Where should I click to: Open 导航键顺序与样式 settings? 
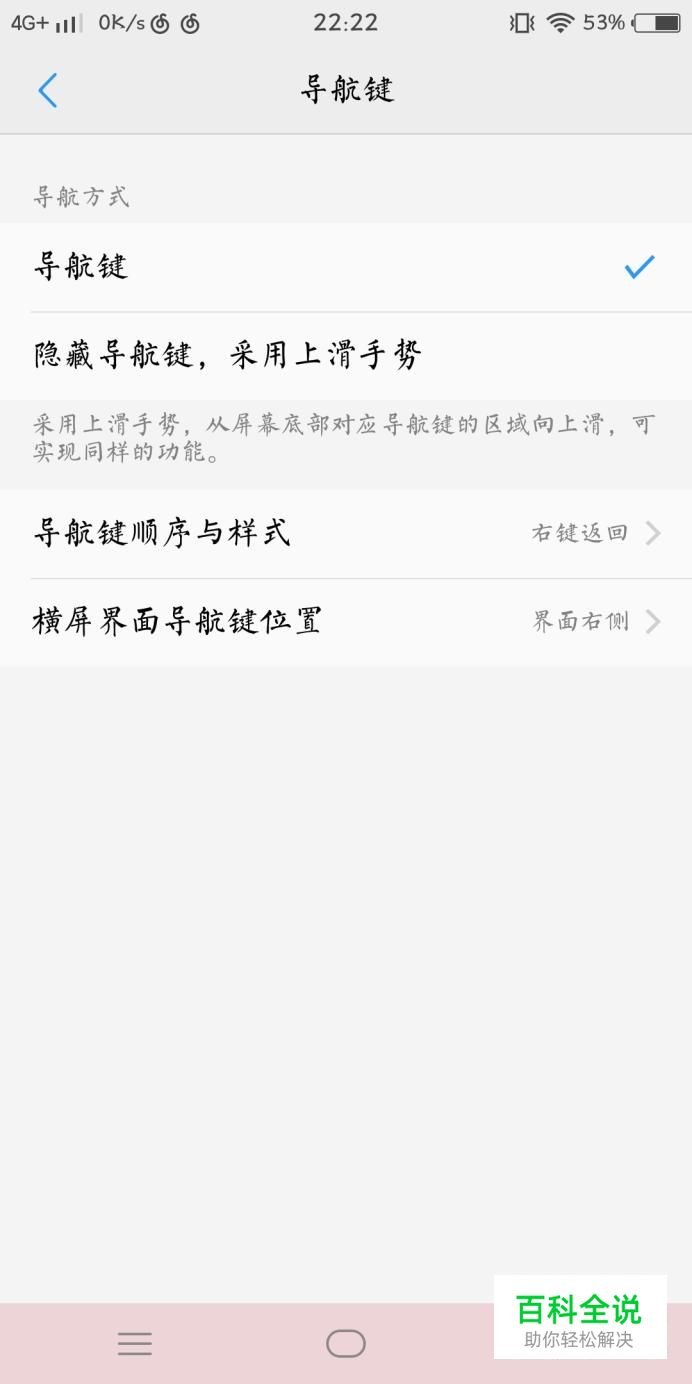pyautogui.click(x=346, y=533)
